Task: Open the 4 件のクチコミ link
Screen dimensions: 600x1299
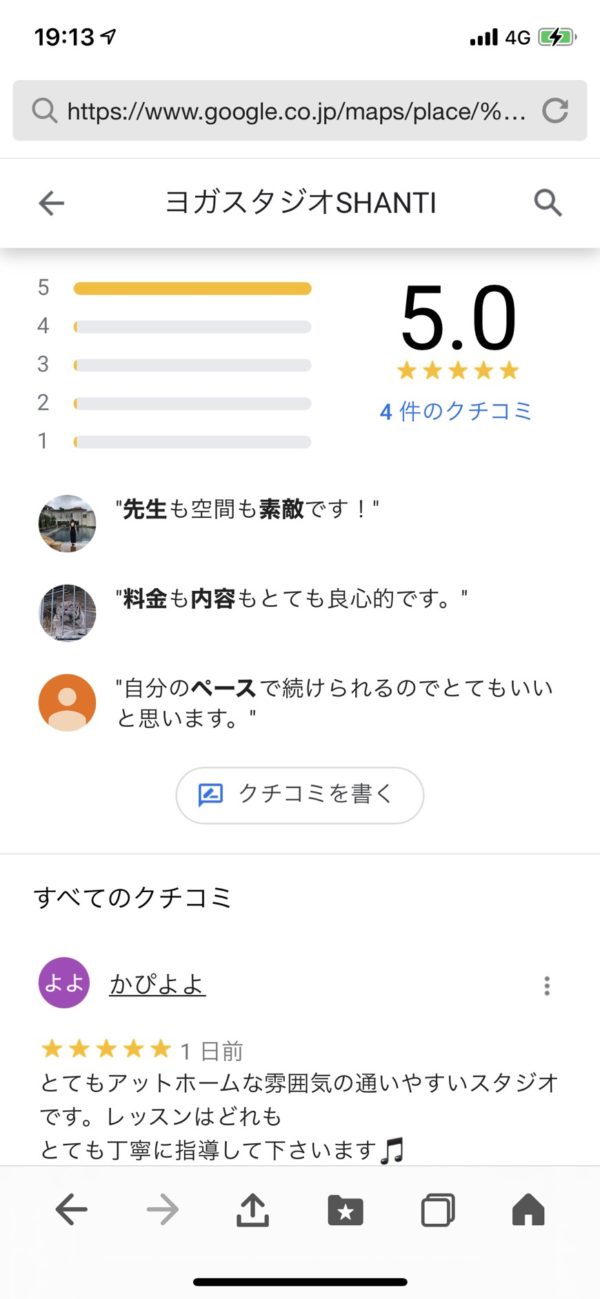Action: (x=456, y=411)
